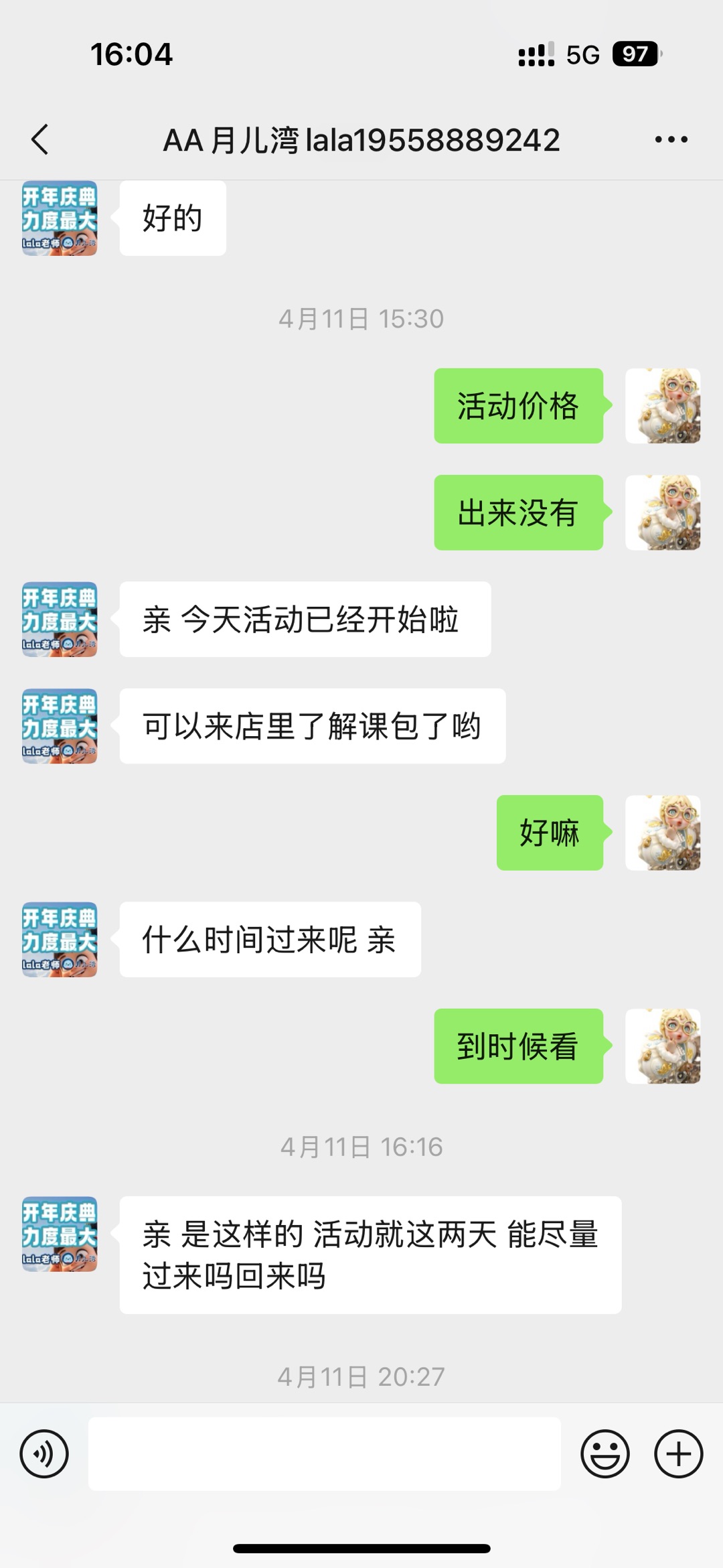Viewport: 723px width, 1568px height.
Task: Open contact avatar beside "什么时间过来呢 亲"
Action: coord(60,939)
